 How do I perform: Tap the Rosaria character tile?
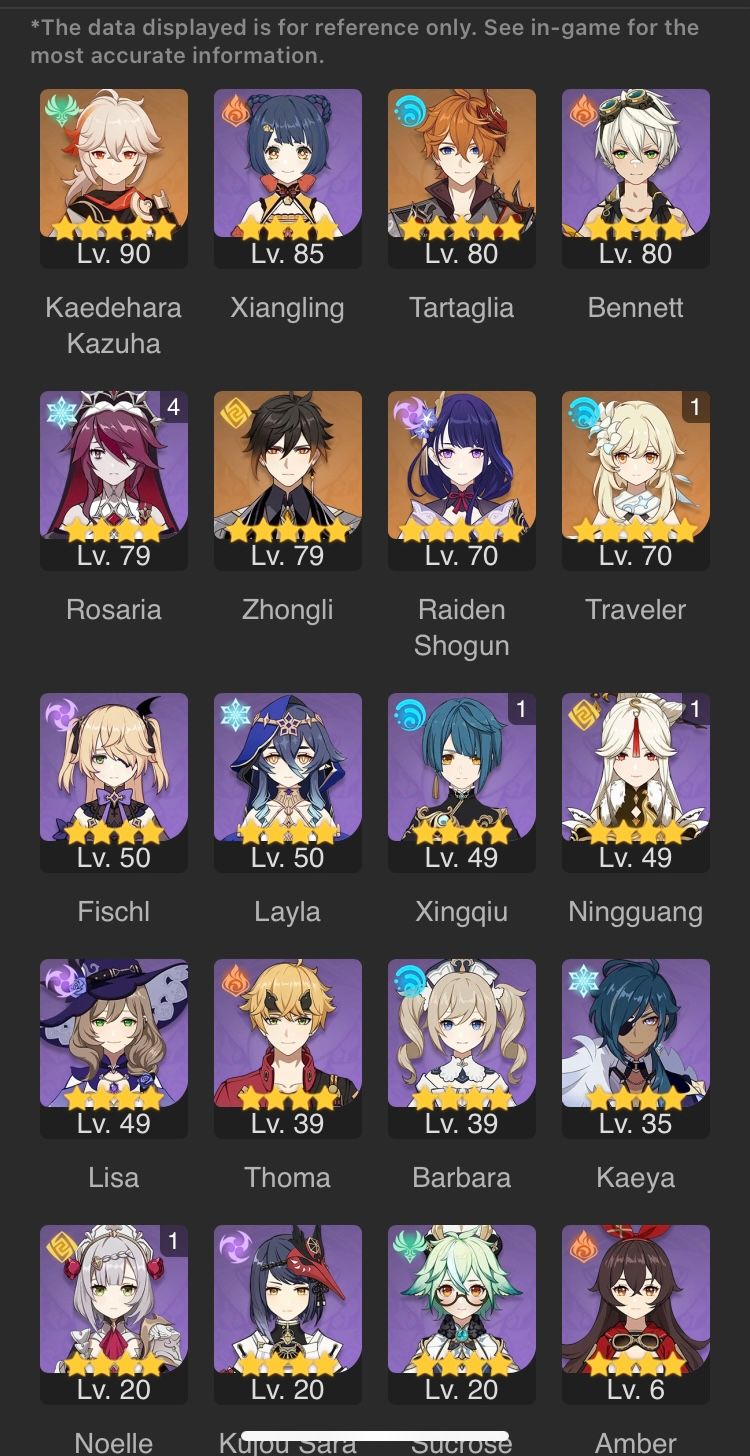(x=114, y=480)
